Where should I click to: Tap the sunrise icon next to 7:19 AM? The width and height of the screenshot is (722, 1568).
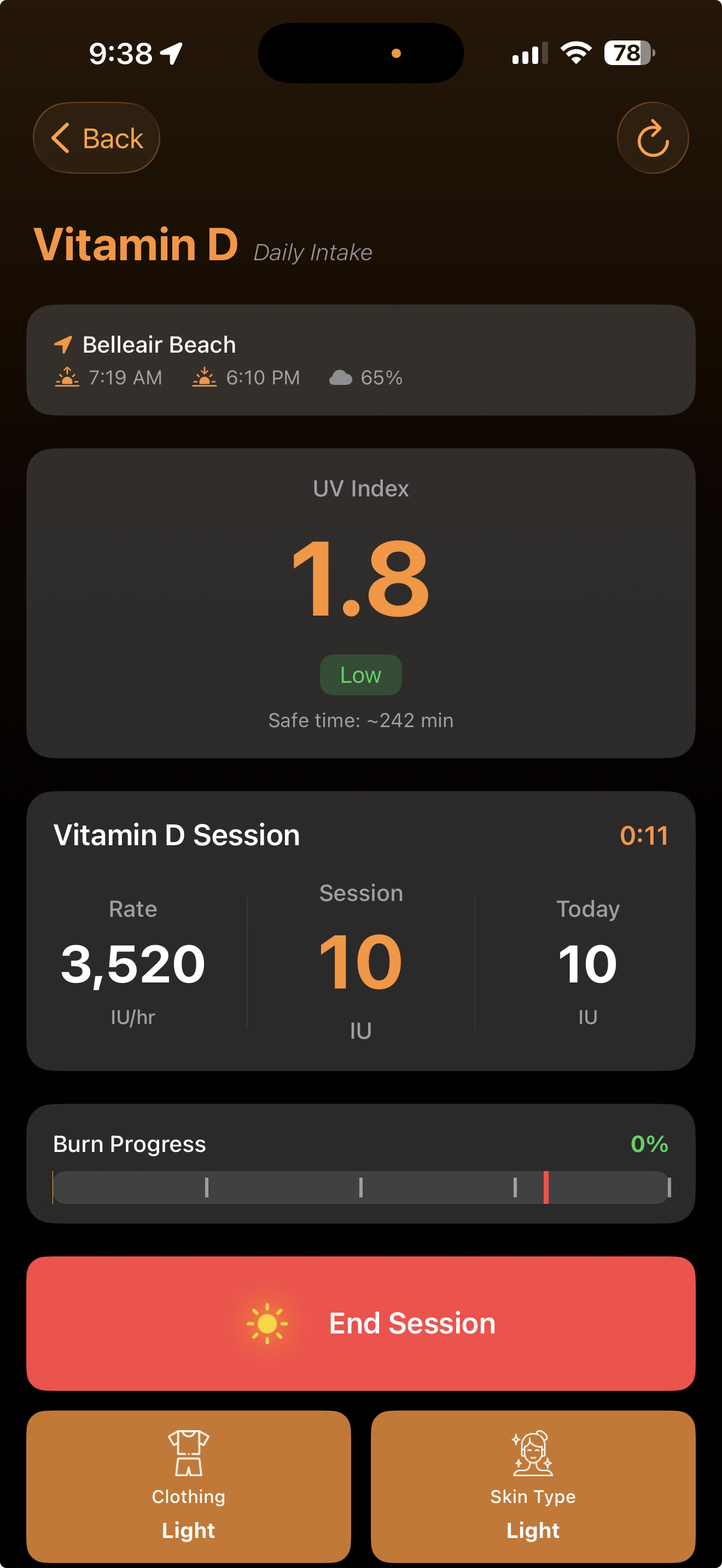[x=67, y=377]
